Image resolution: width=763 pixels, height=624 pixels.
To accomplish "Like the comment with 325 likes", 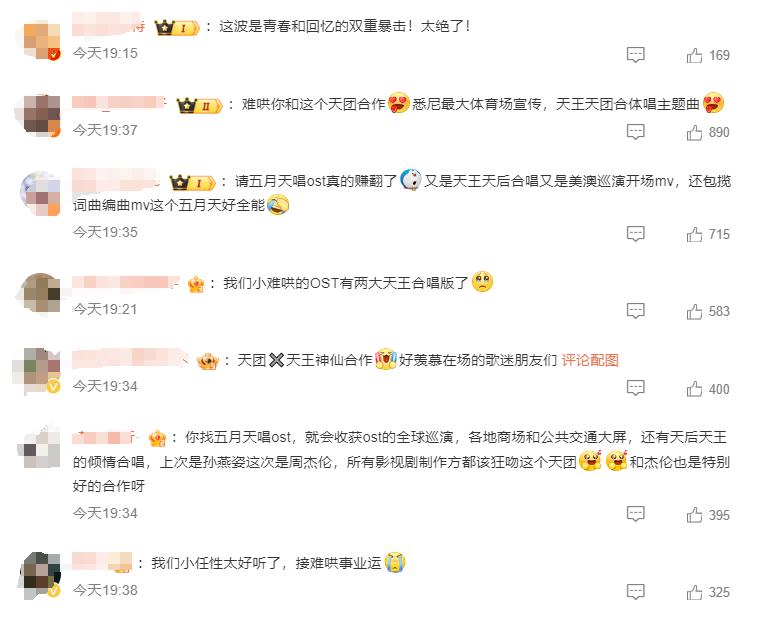I will (x=695, y=592).
